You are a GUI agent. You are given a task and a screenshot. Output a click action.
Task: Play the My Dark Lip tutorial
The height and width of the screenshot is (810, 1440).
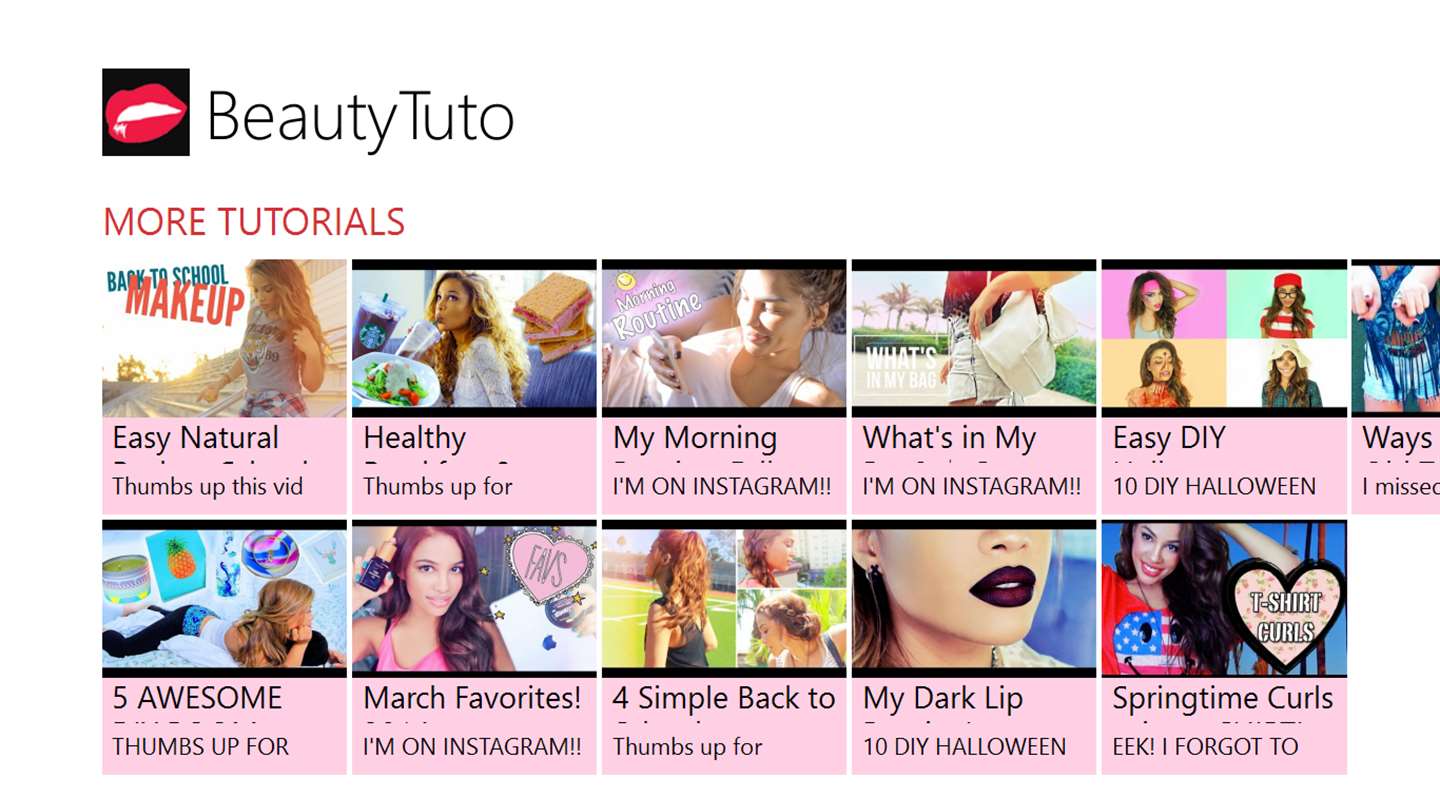coord(974,647)
